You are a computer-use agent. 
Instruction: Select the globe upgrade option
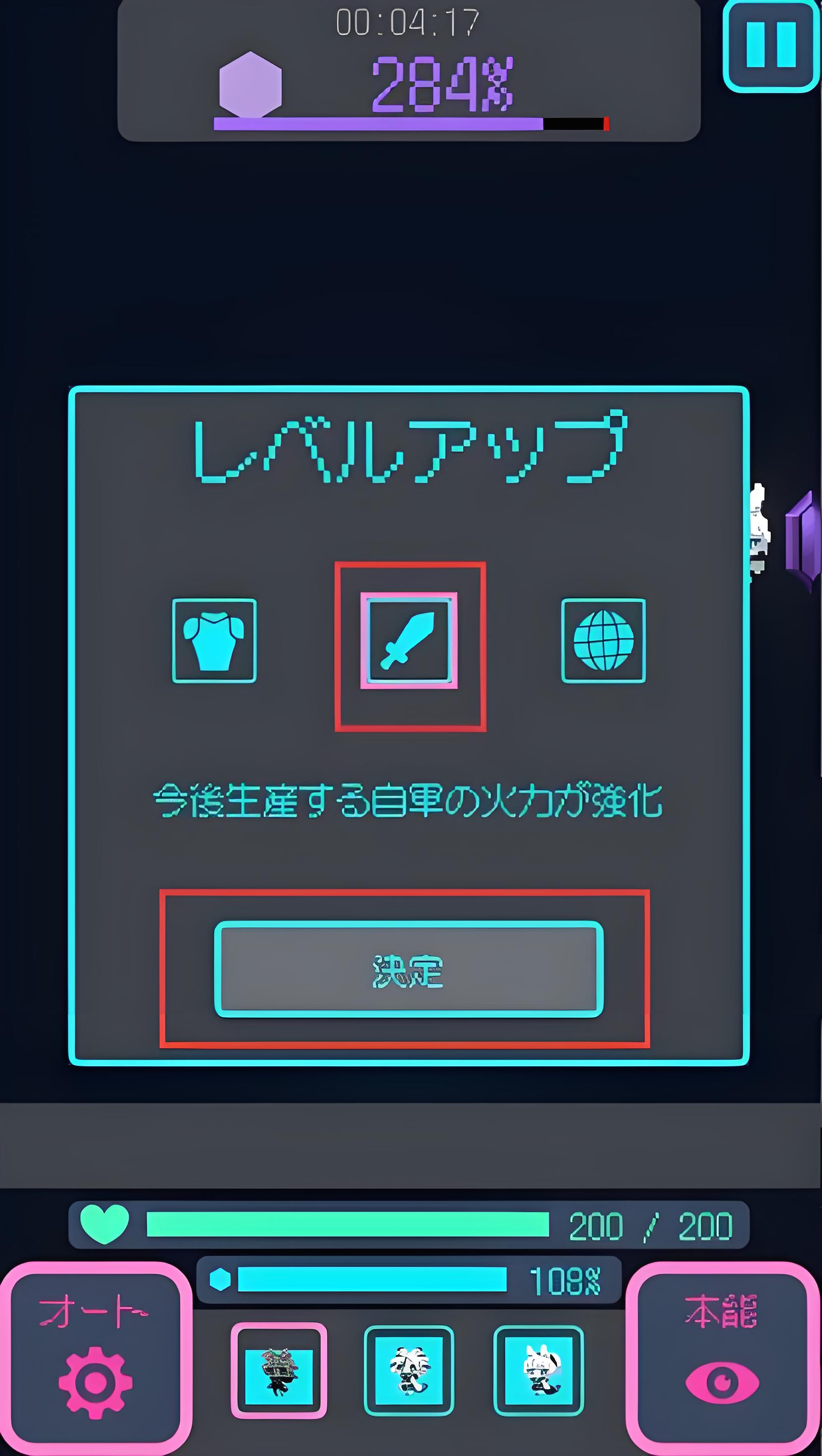coord(604,641)
